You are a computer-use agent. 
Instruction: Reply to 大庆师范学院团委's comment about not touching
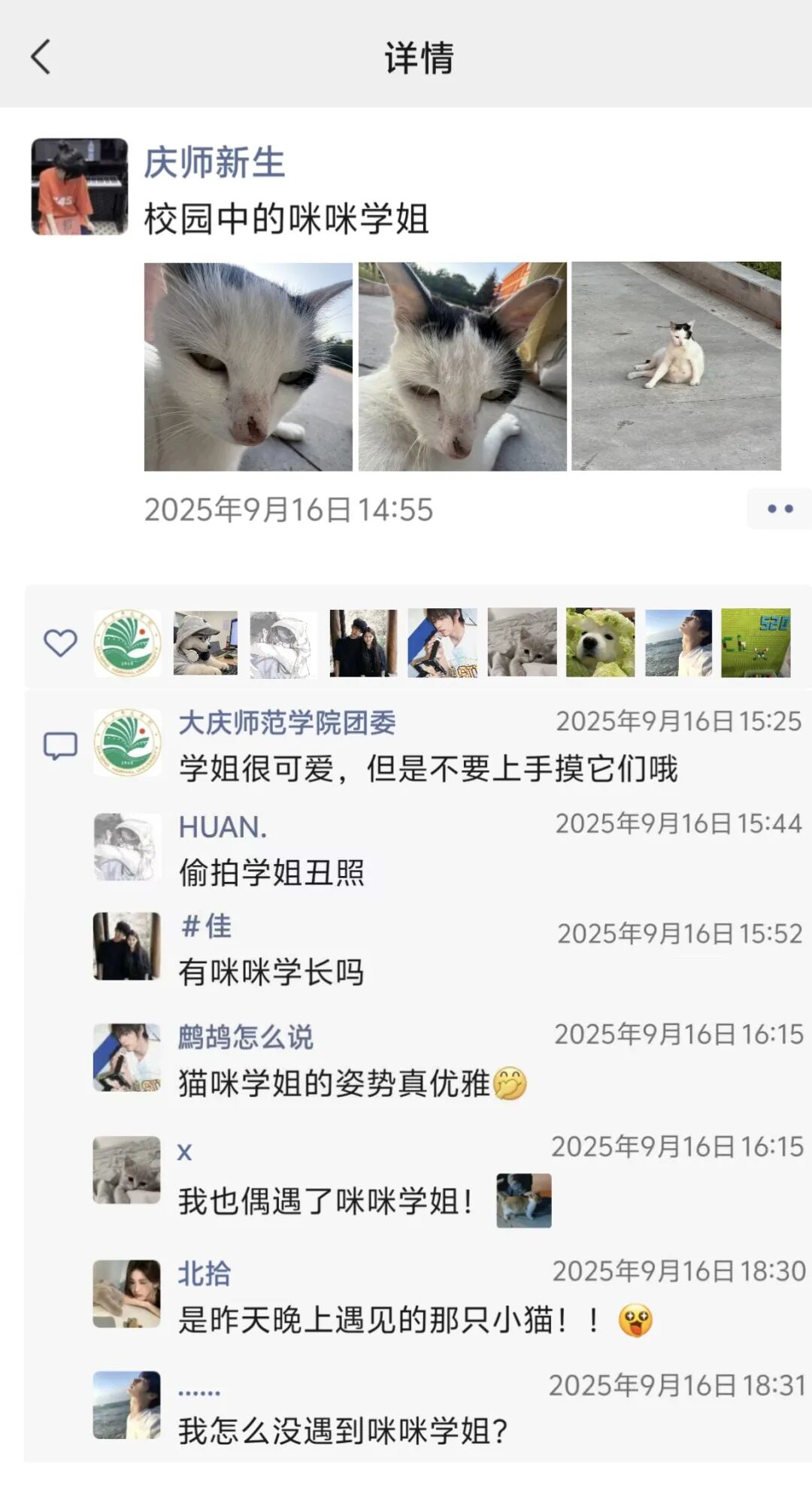coord(428,769)
